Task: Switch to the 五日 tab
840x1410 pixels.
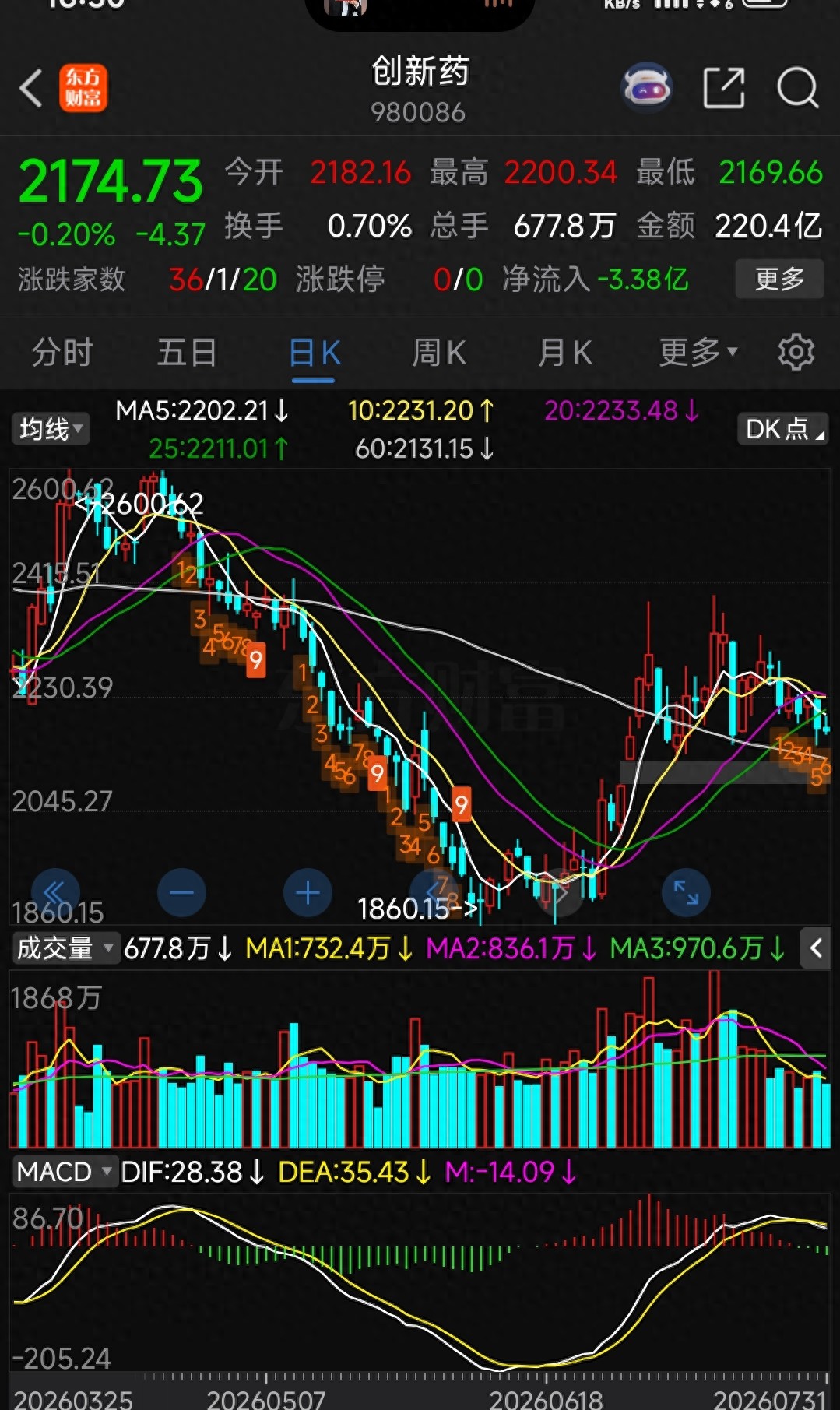Action: click(x=187, y=353)
